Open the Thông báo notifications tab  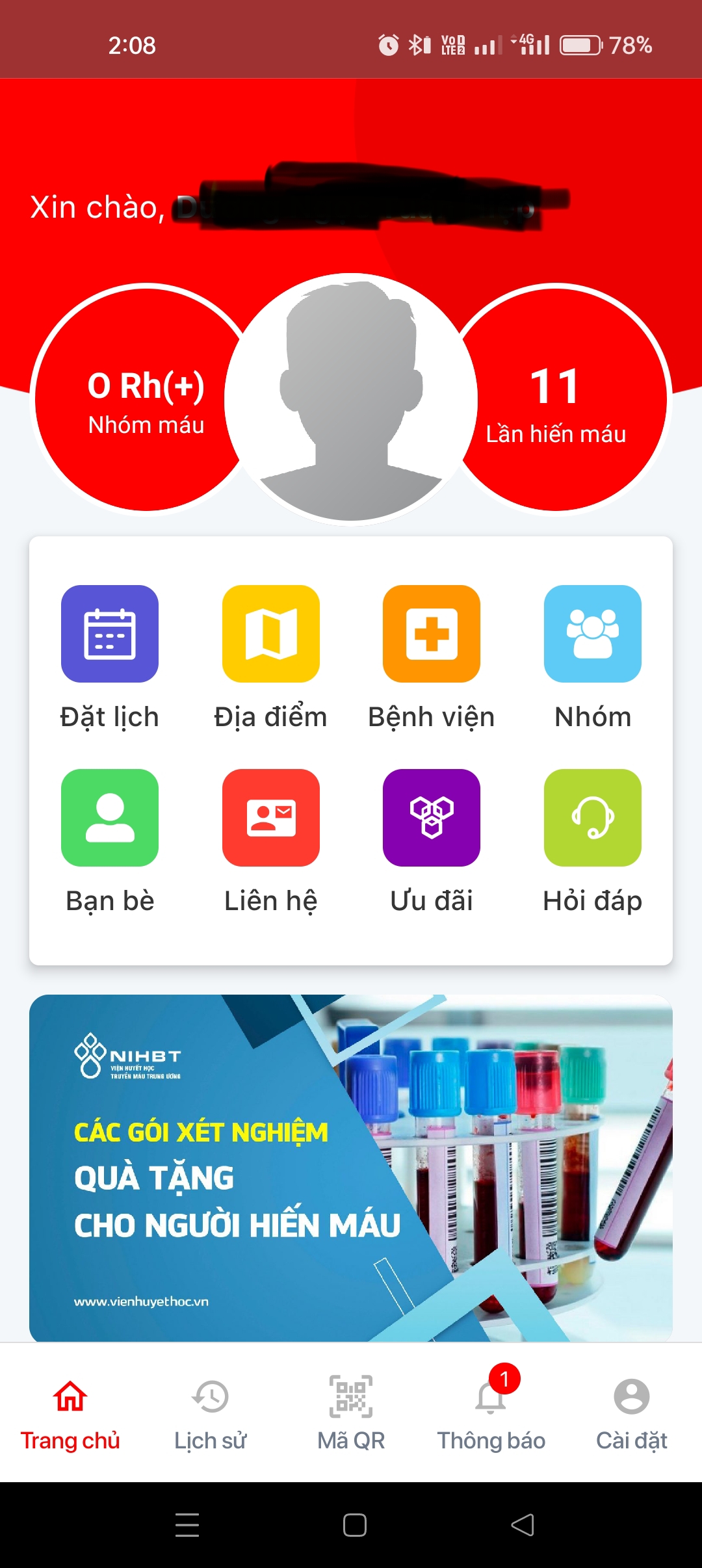tap(491, 1412)
